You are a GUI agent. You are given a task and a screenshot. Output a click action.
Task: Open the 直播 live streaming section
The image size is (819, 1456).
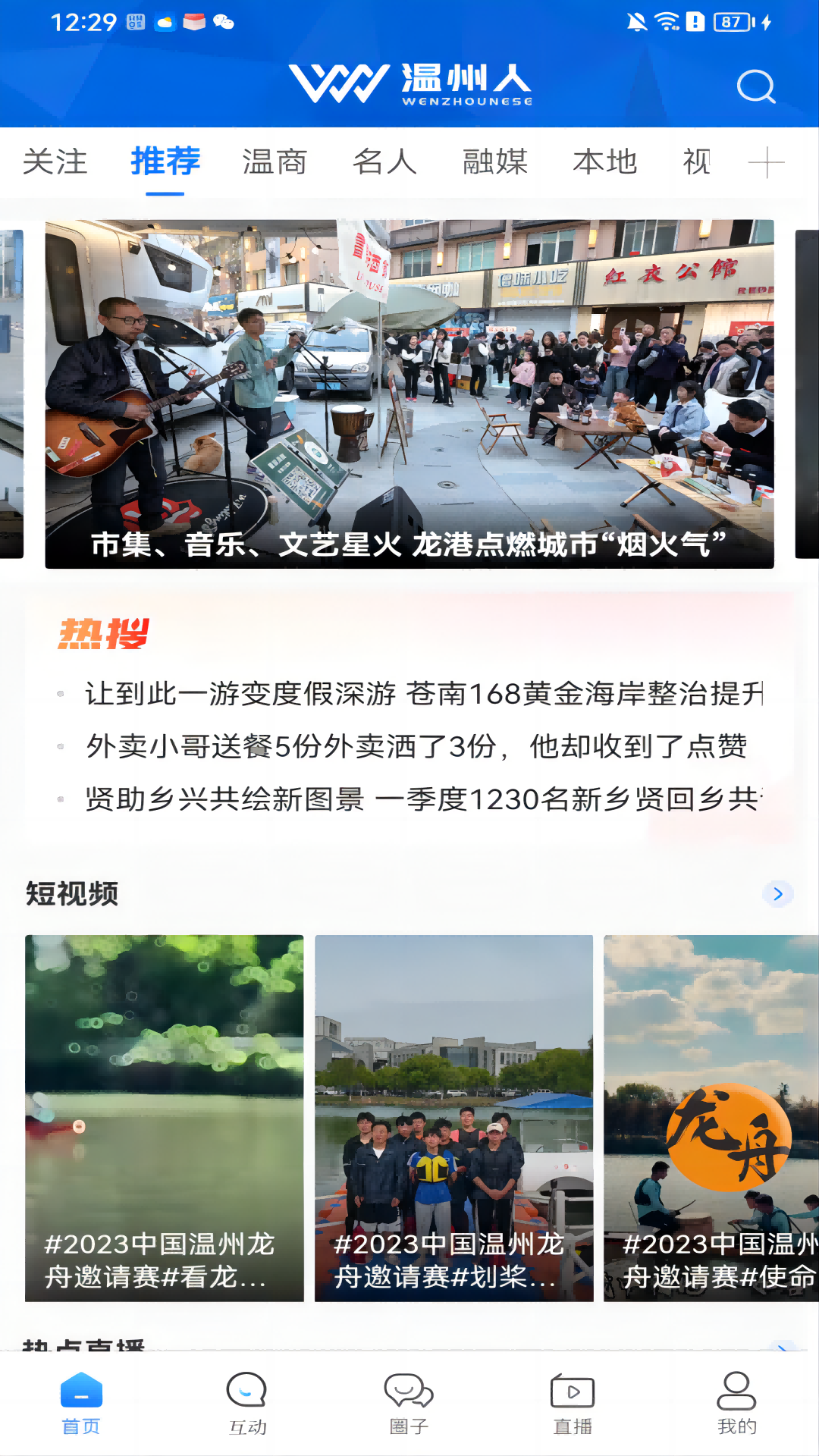[573, 1407]
